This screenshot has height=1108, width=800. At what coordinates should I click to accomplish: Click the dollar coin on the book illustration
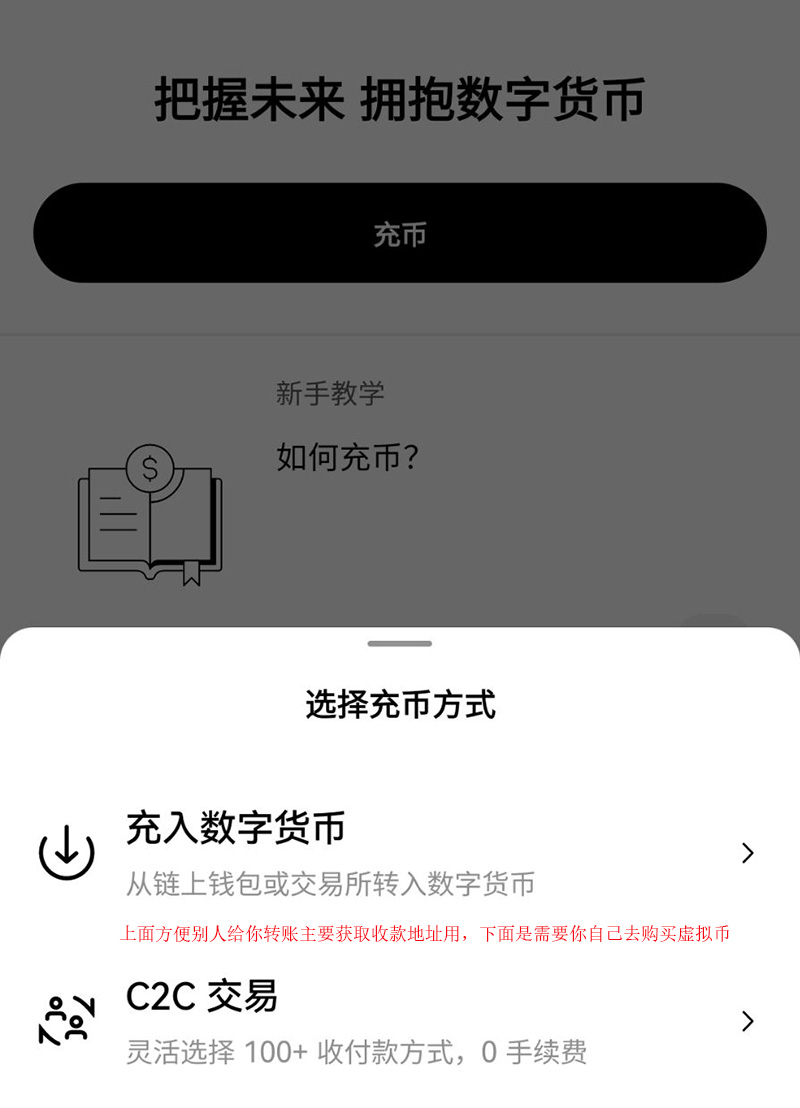click(x=148, y=468)
